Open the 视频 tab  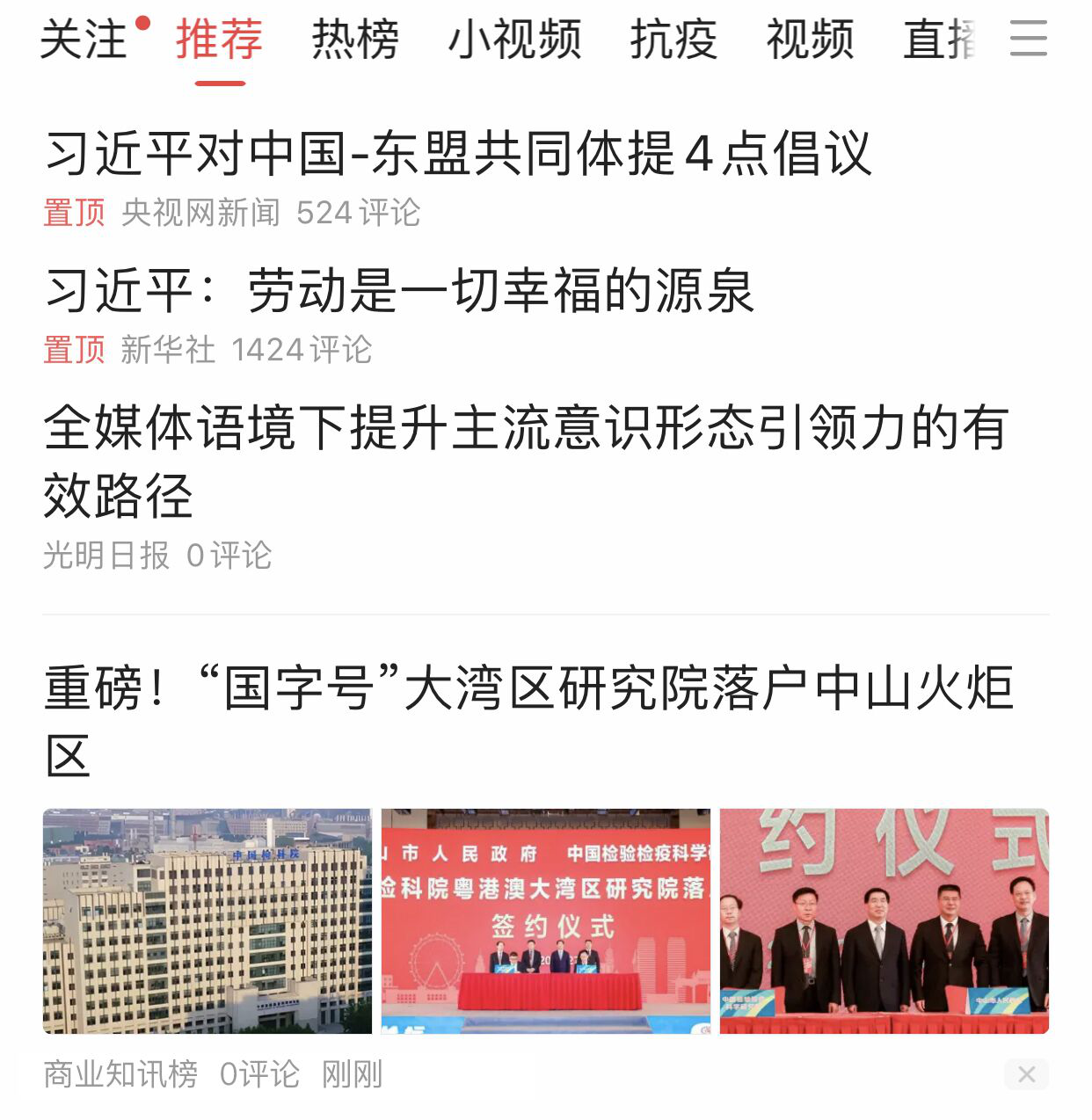(x=810, y=40)
